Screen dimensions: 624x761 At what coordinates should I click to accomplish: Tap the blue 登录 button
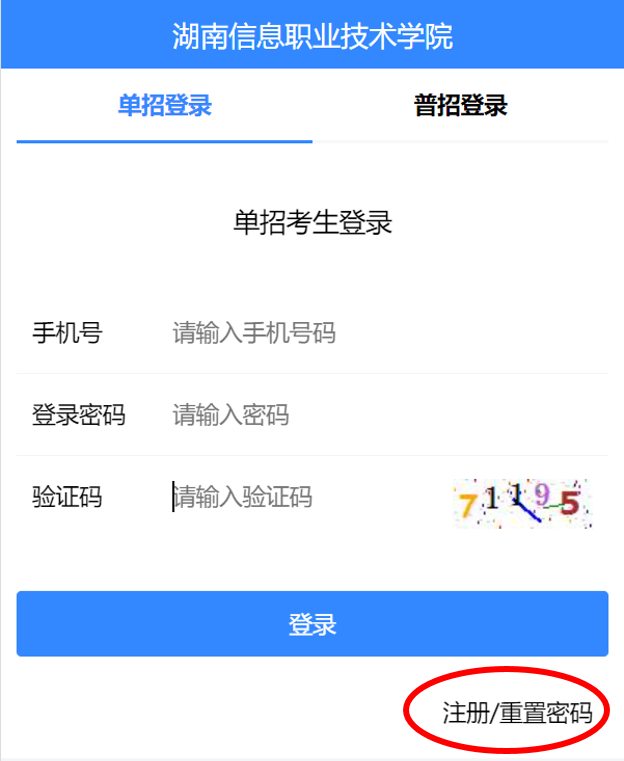pos(312,624)
